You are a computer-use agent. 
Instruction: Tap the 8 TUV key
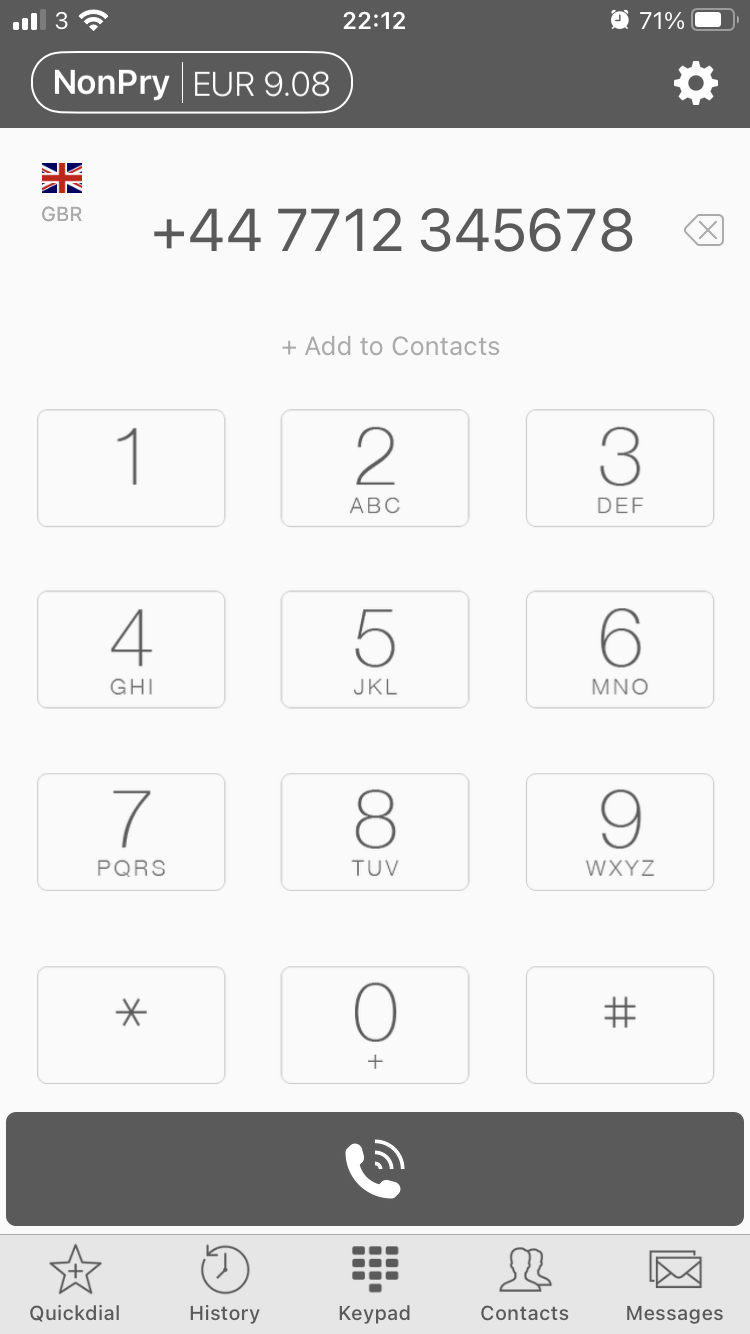375,832
